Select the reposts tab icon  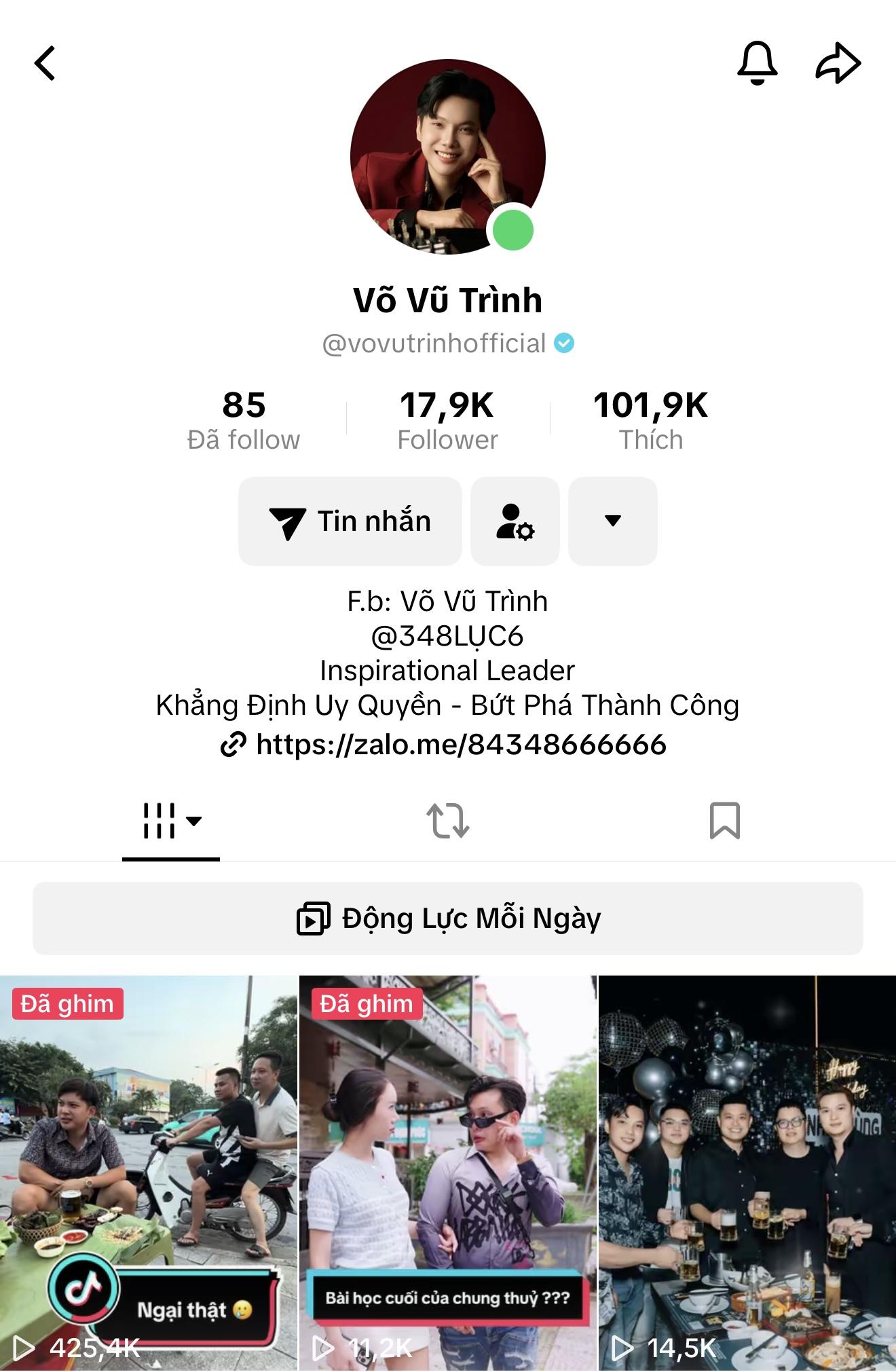[x=448, y=822]
